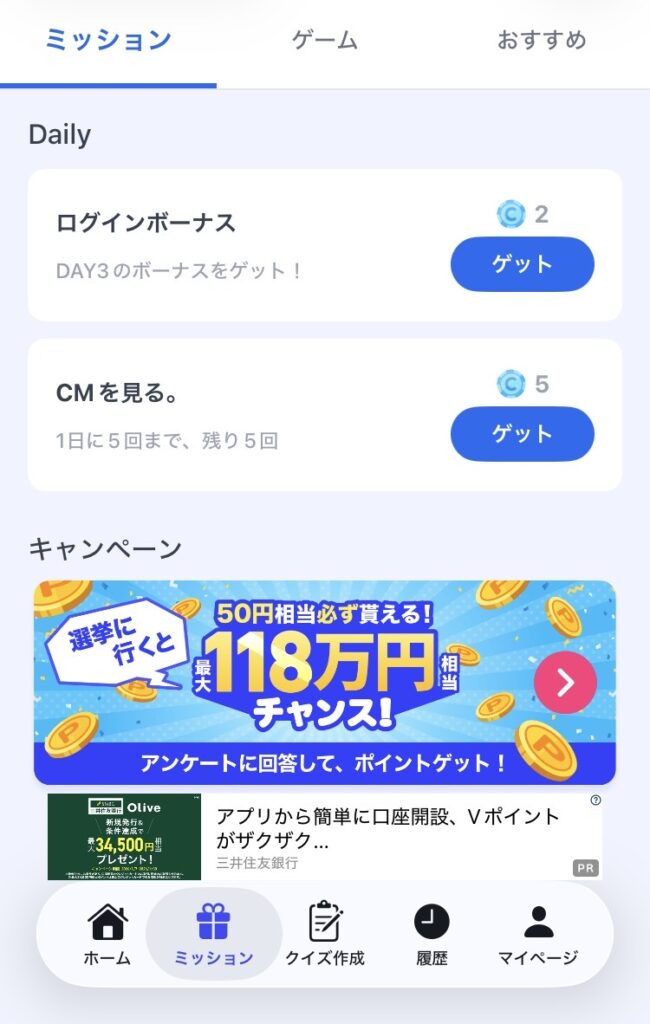Switch to the おすすめ tab

pyautogui.click(x=541, y=41)
